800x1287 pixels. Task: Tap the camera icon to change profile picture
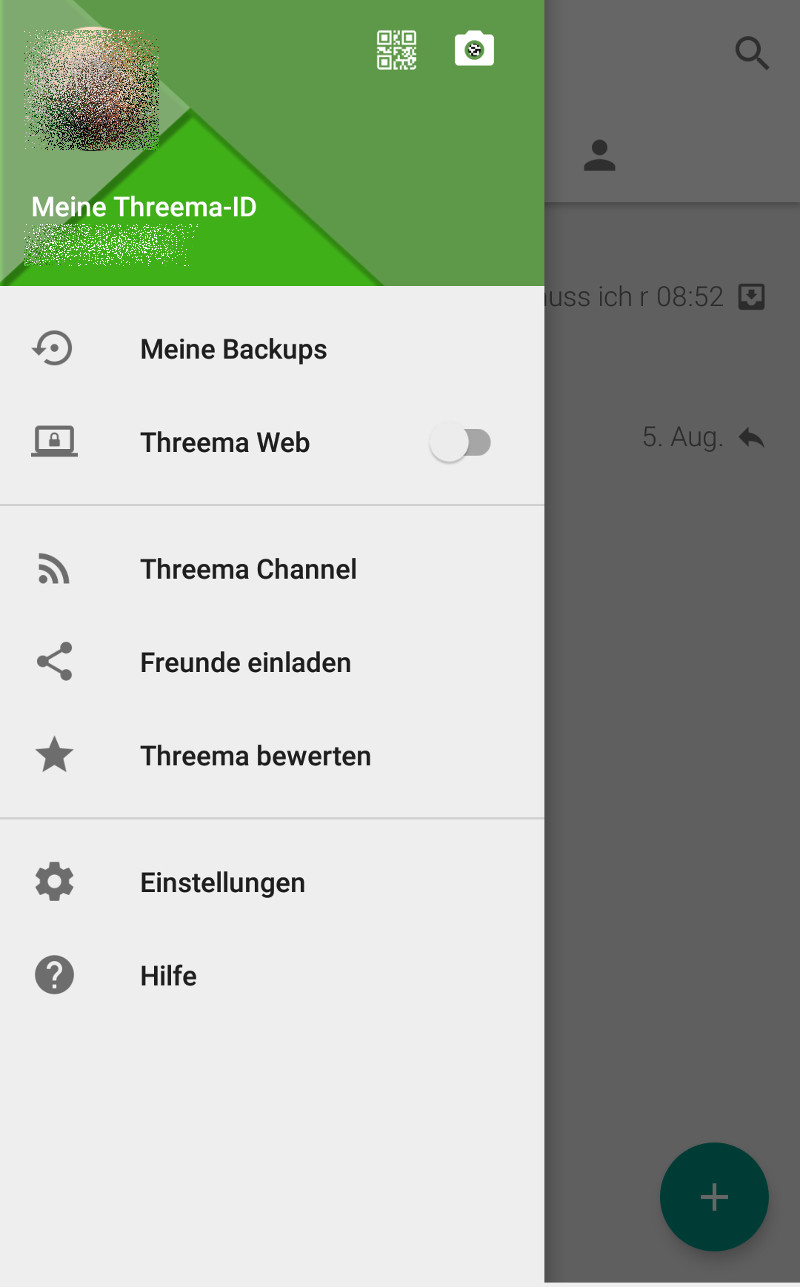474,48
